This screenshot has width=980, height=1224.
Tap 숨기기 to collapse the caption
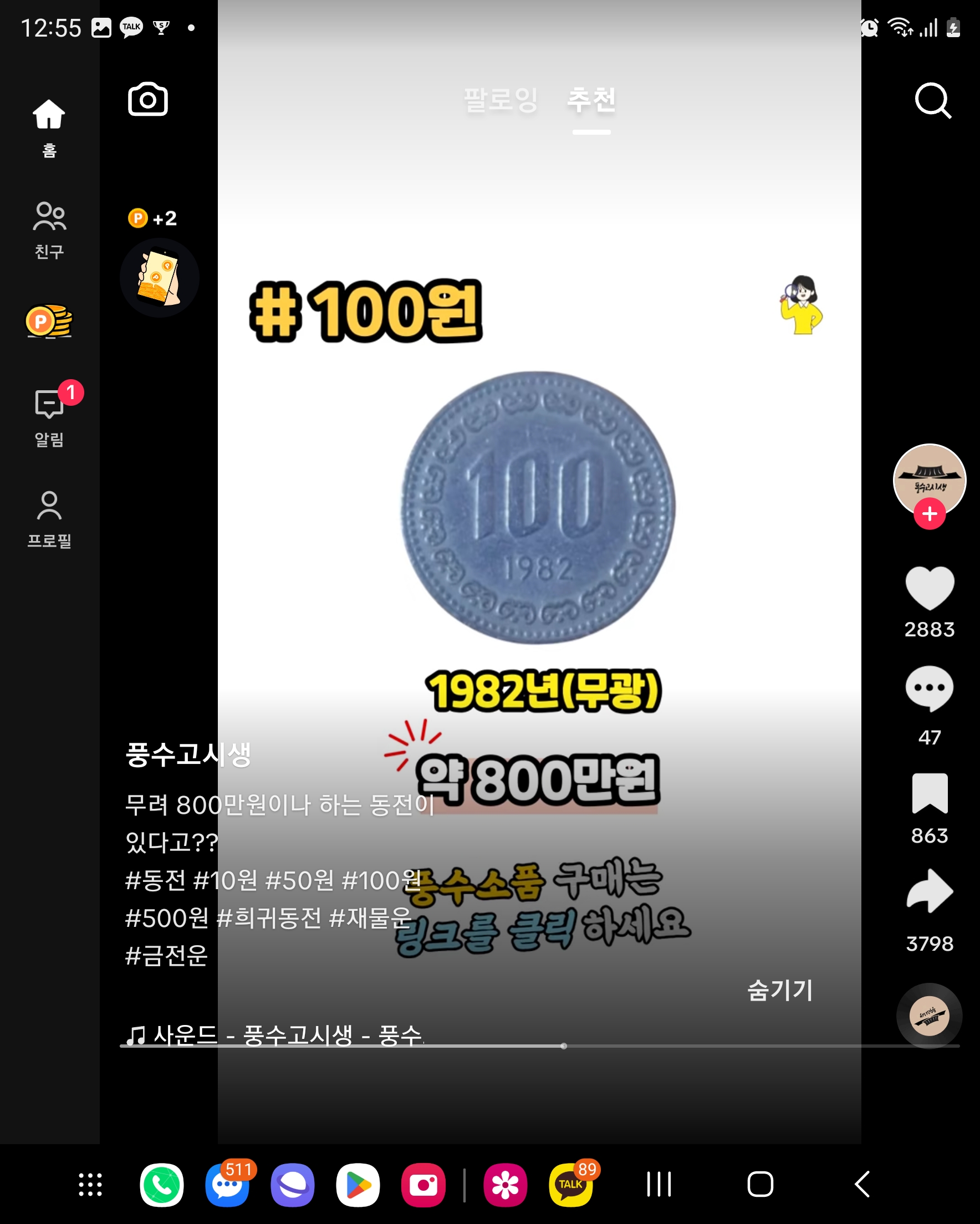pyautogui.click(x=779, y=990)
